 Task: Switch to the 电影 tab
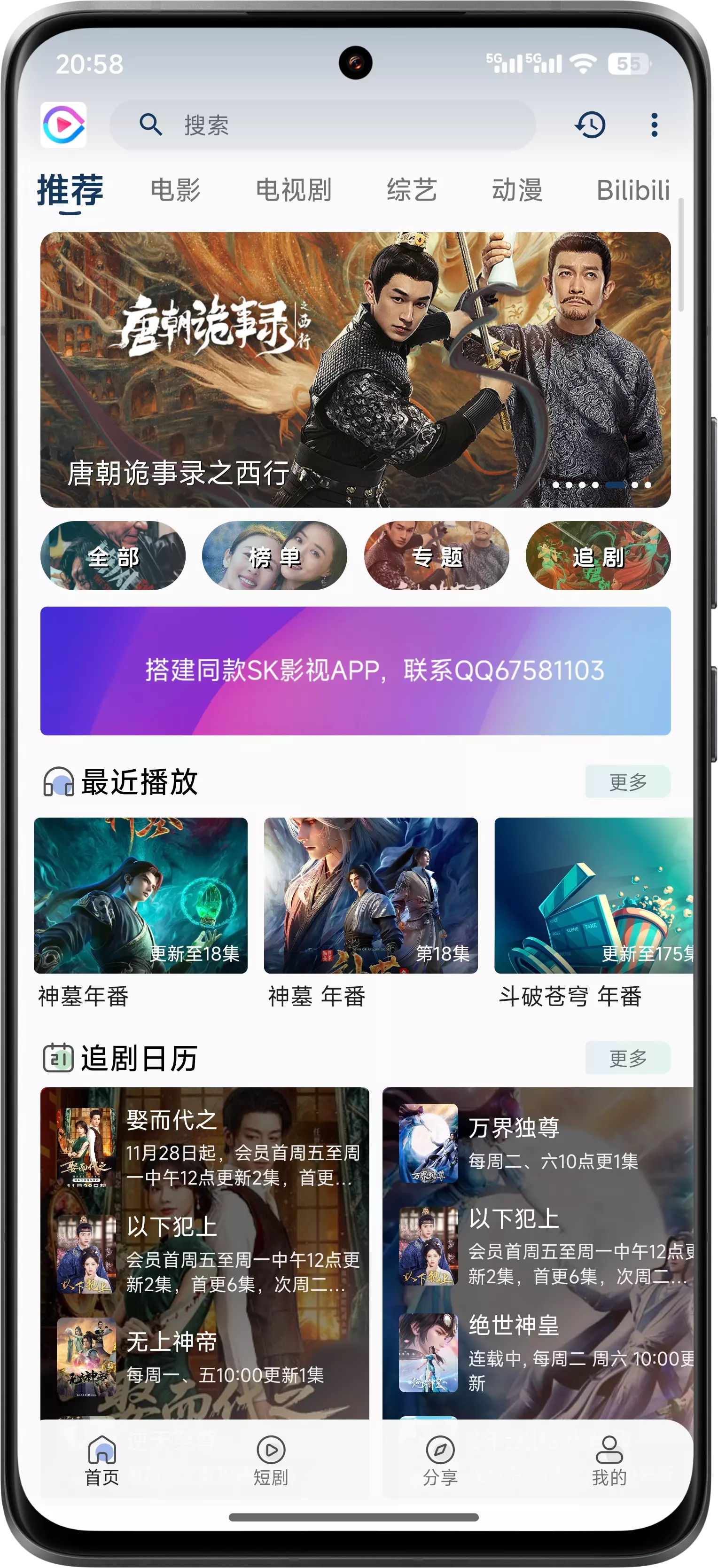[x=177, y=190]
